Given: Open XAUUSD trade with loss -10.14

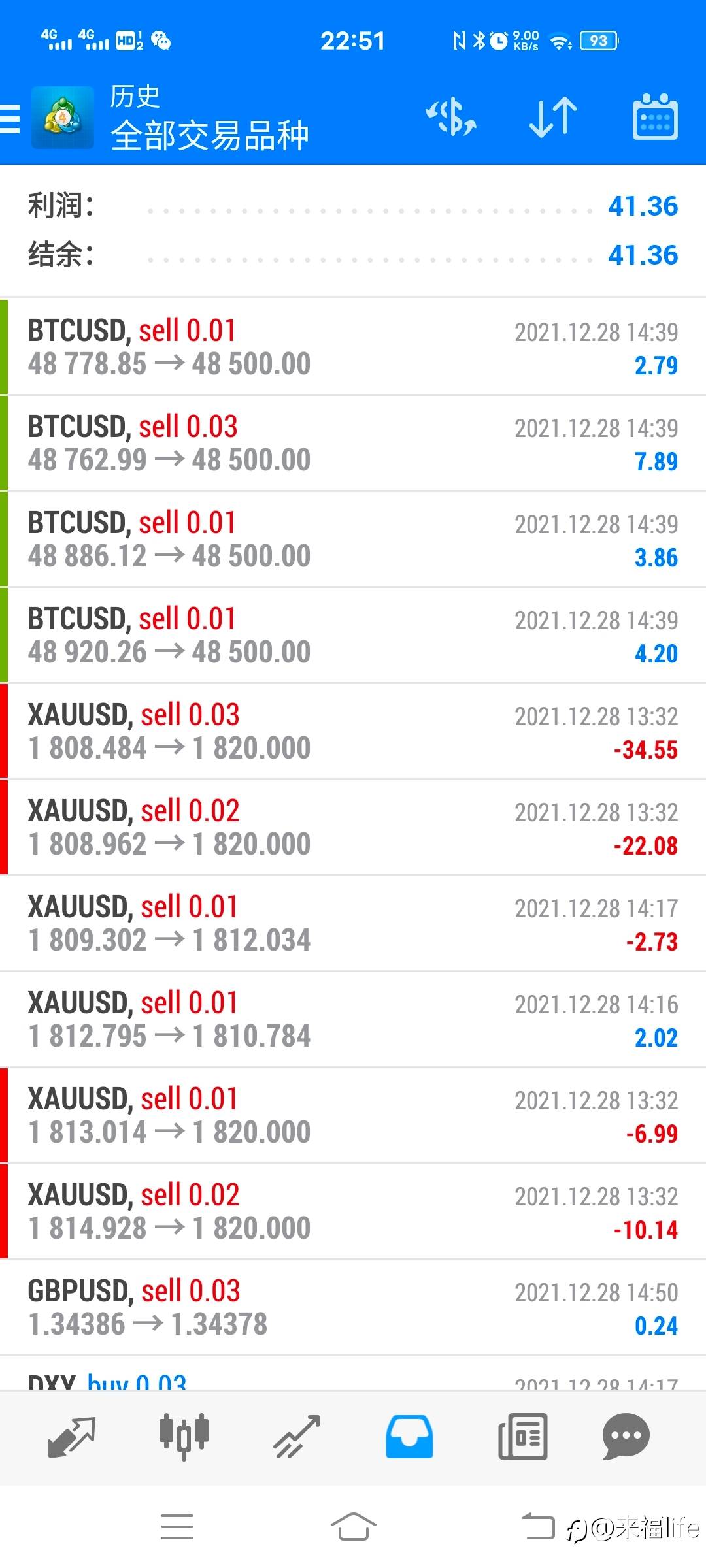Looking at the screenshot, I should [353, 1211].
